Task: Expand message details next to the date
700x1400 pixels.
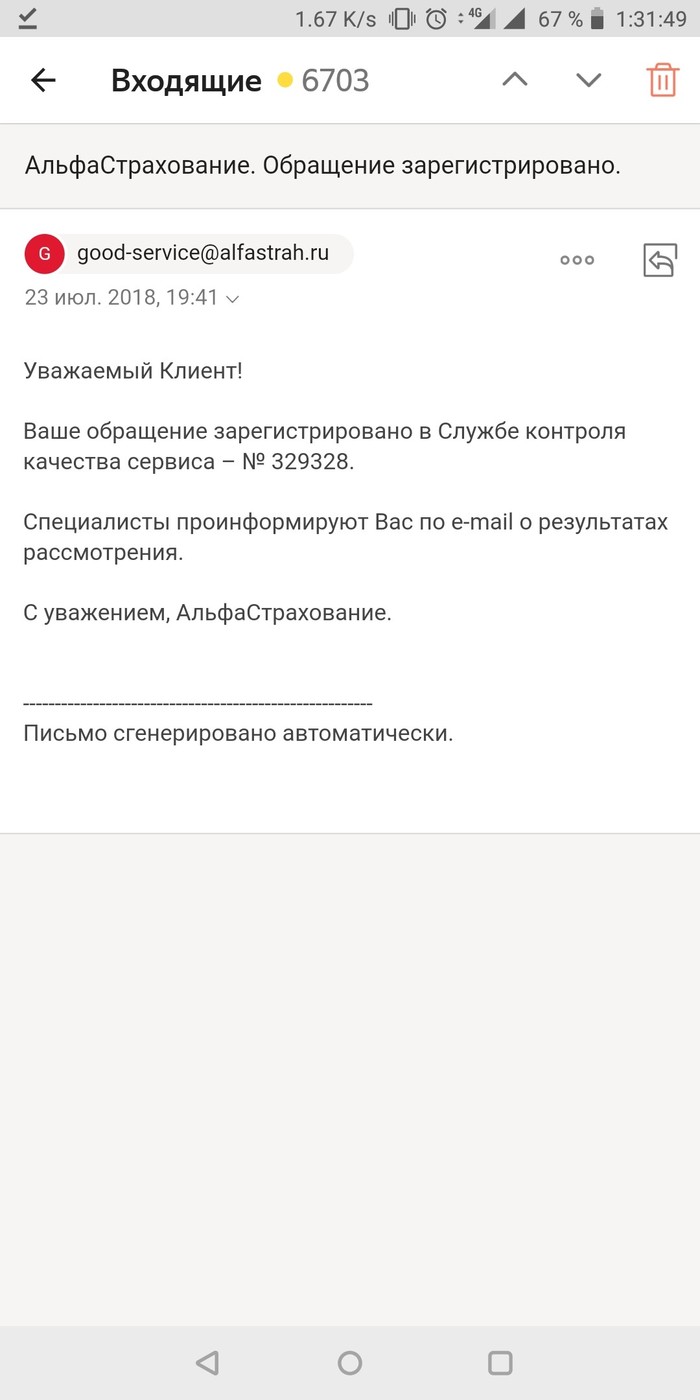Action: pyautogui.click(x=233, y=298)
